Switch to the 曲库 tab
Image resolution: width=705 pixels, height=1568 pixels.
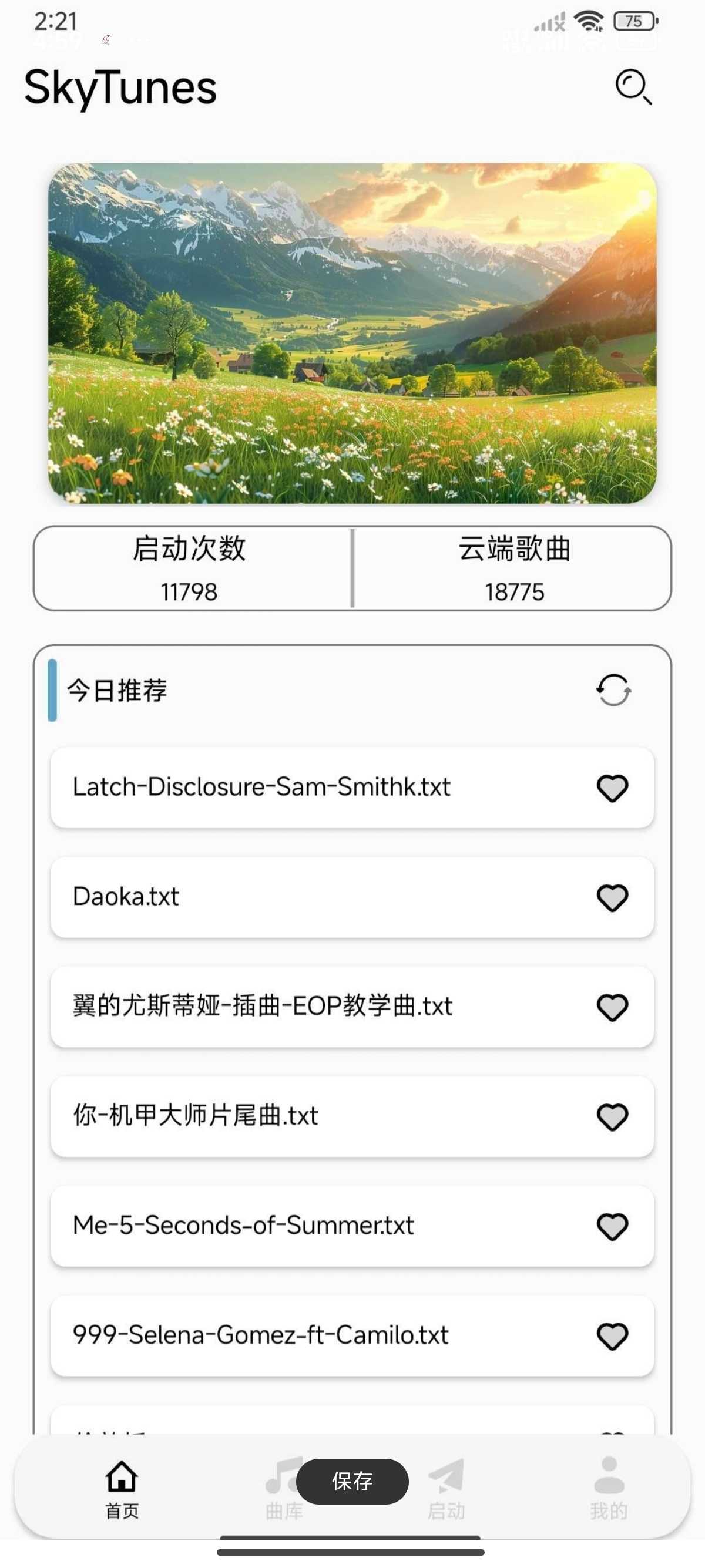[x=284, y=1488]
